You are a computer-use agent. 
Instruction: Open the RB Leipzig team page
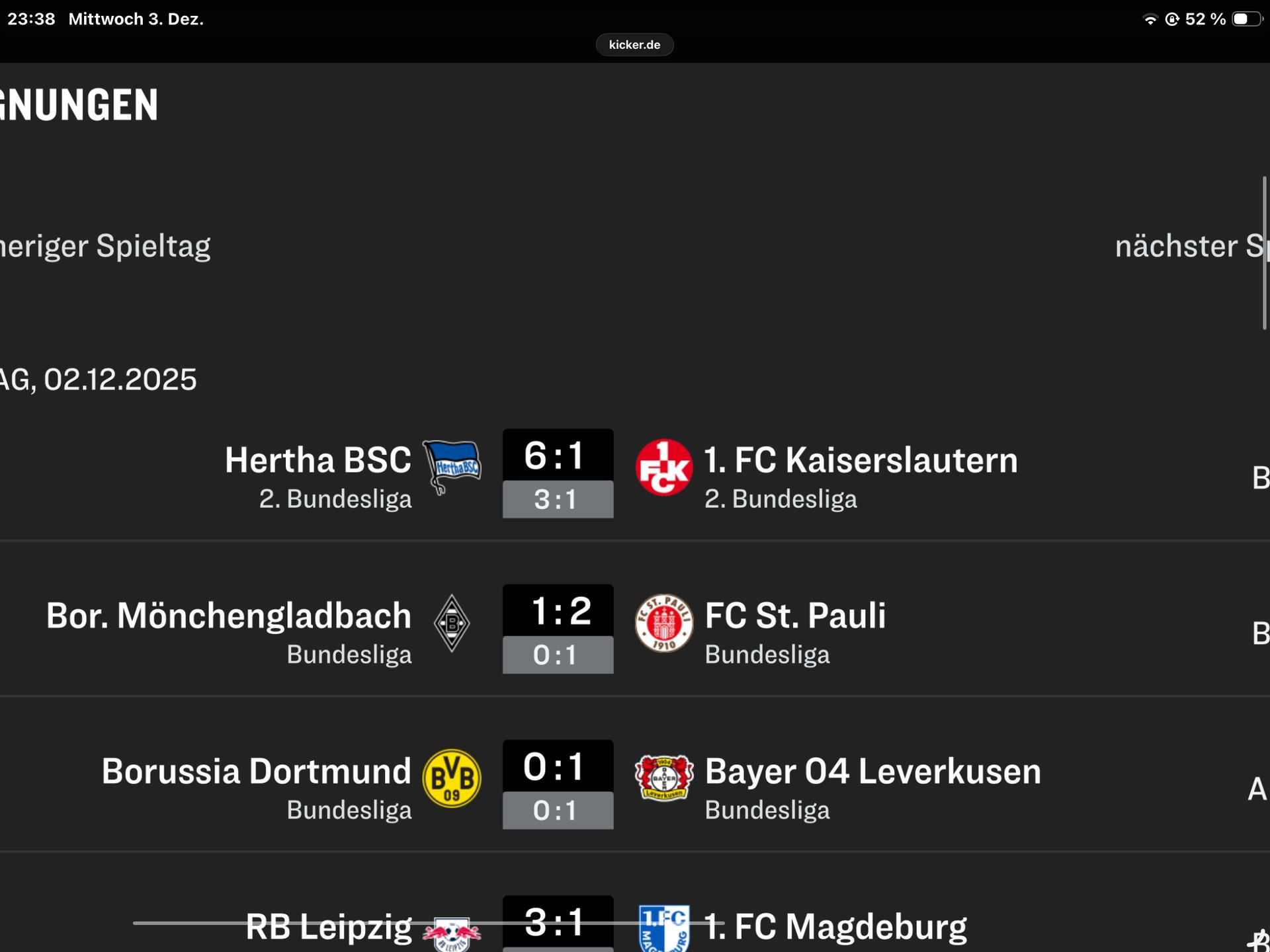point(329,927)
